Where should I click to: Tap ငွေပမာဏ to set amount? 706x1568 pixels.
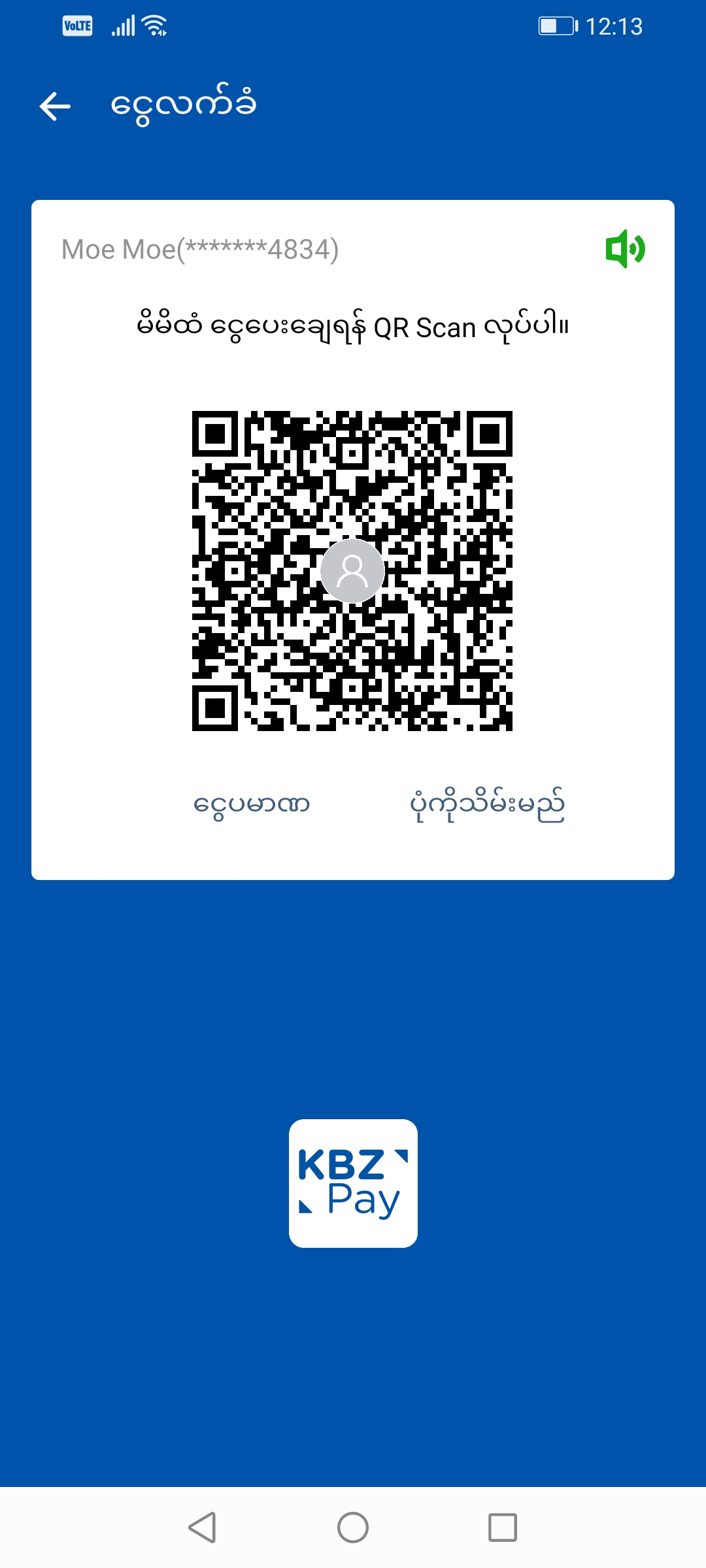[252, 804]
